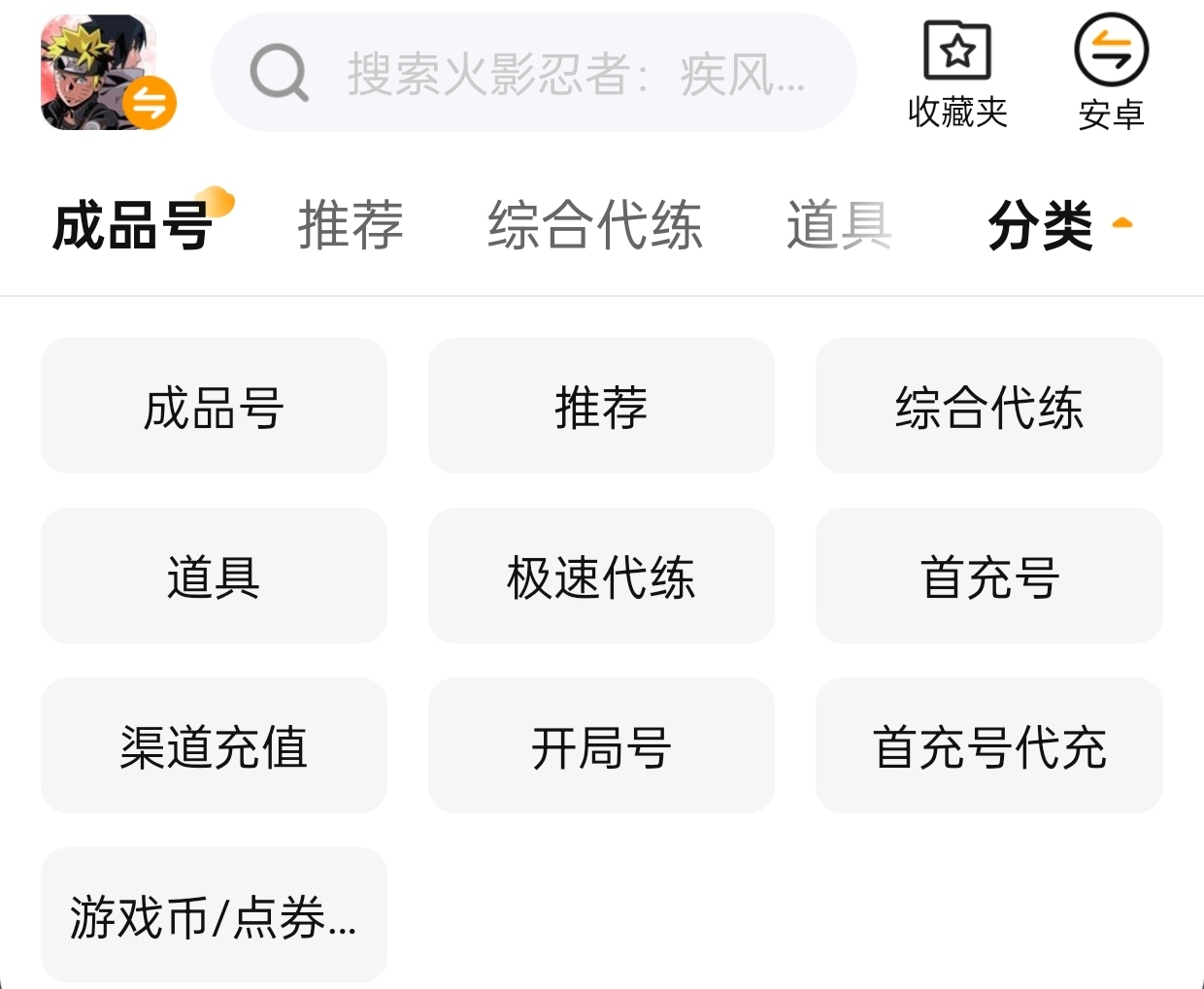
Task: Collapse the 分类 category dropdown
Action: click(1059, 225)
